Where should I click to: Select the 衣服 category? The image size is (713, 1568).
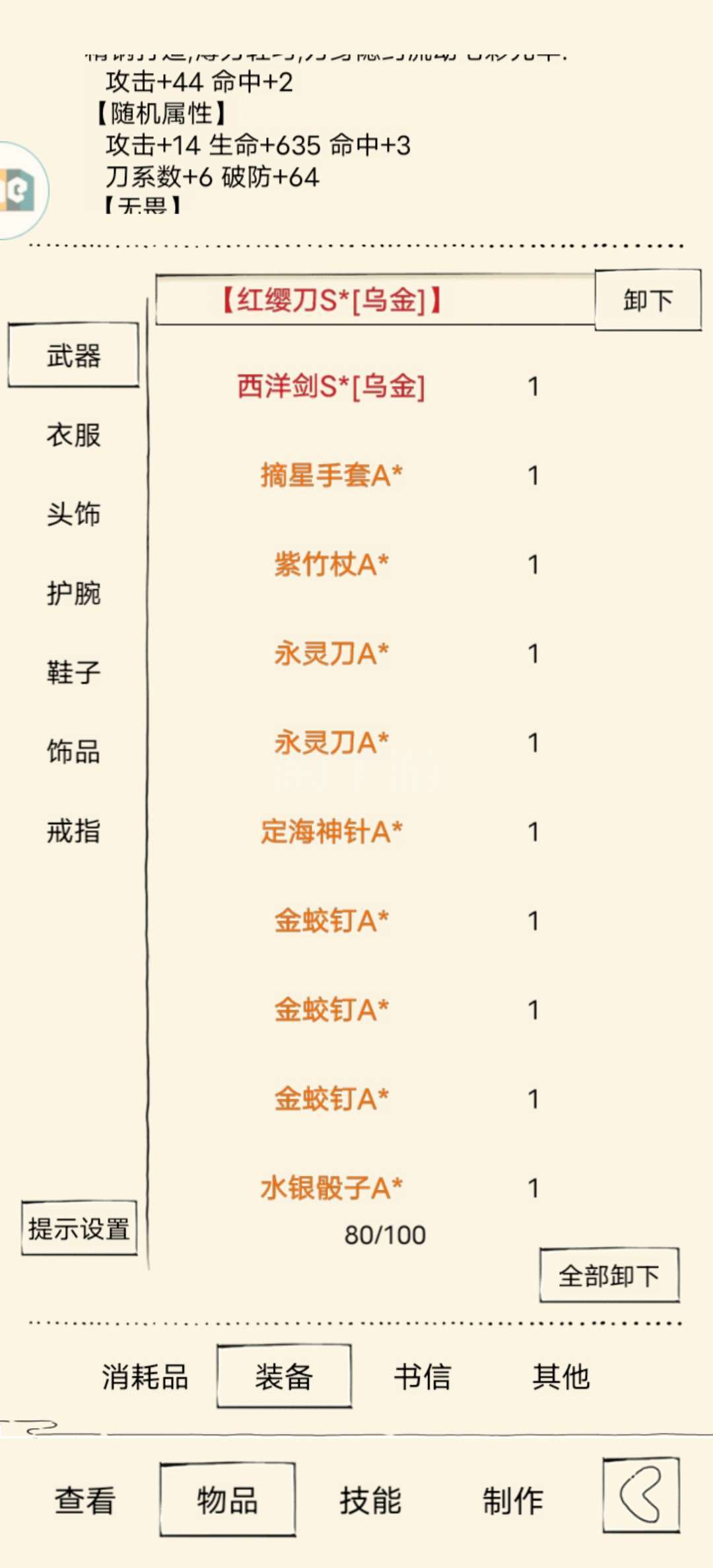73,435
